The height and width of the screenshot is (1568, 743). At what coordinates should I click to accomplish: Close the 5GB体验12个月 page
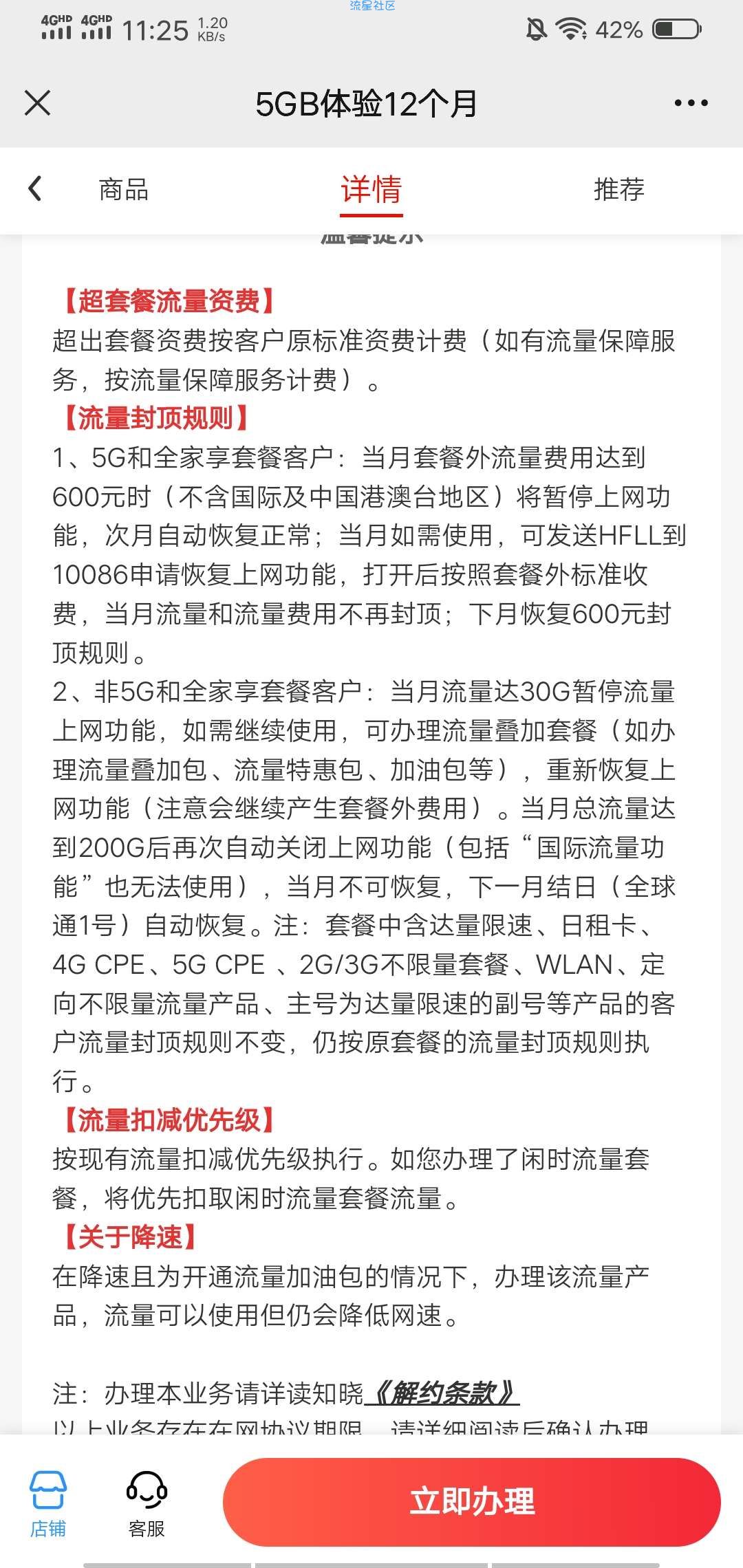(x=37, y=103)
